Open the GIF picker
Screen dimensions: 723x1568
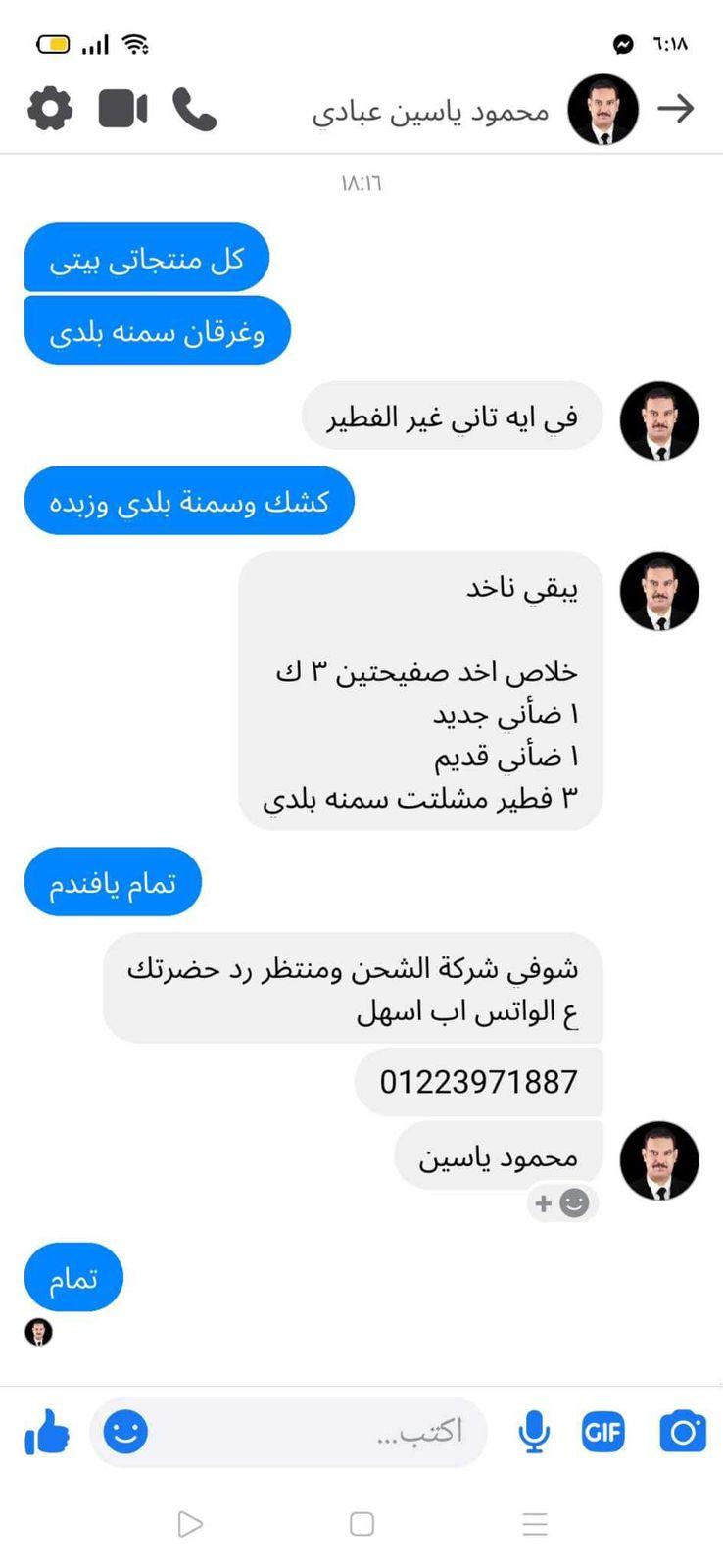pos(602,1433)
